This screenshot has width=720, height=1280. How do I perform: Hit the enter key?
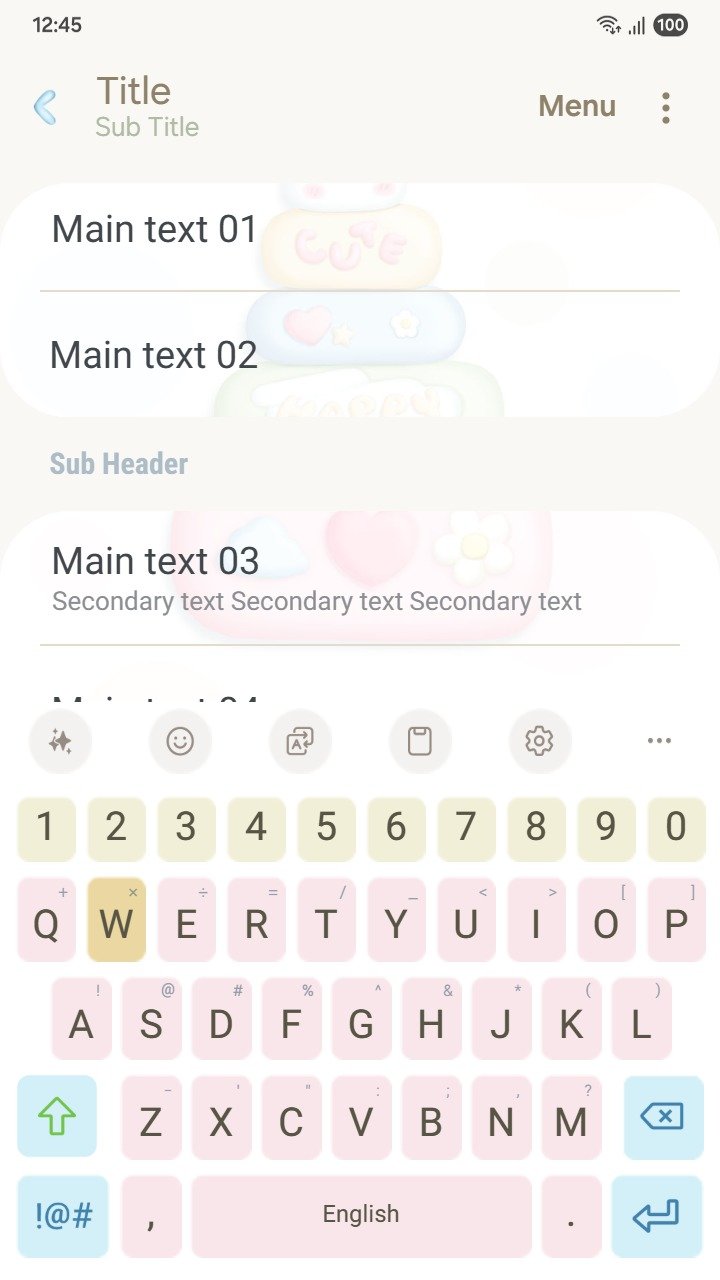point(656,1216)
